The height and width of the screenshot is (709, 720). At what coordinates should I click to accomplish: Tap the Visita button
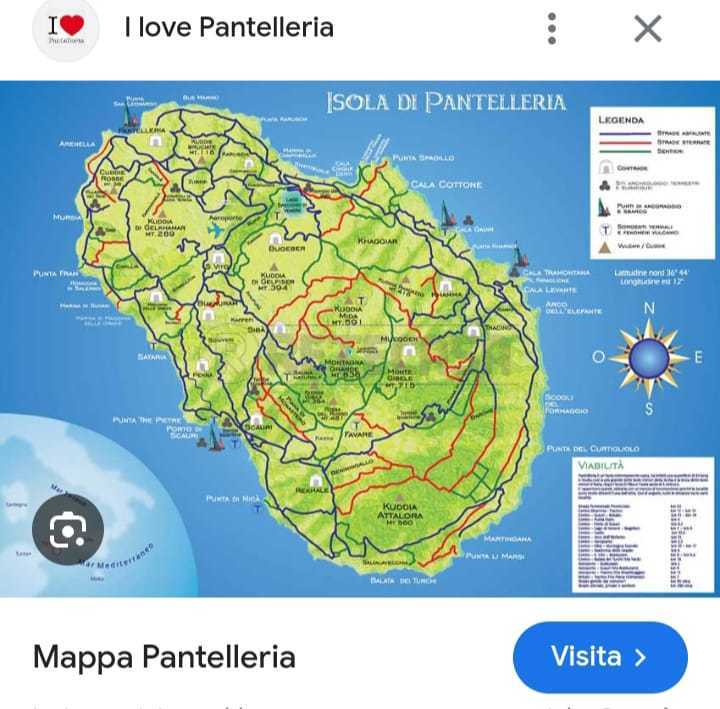pos(599,657)
